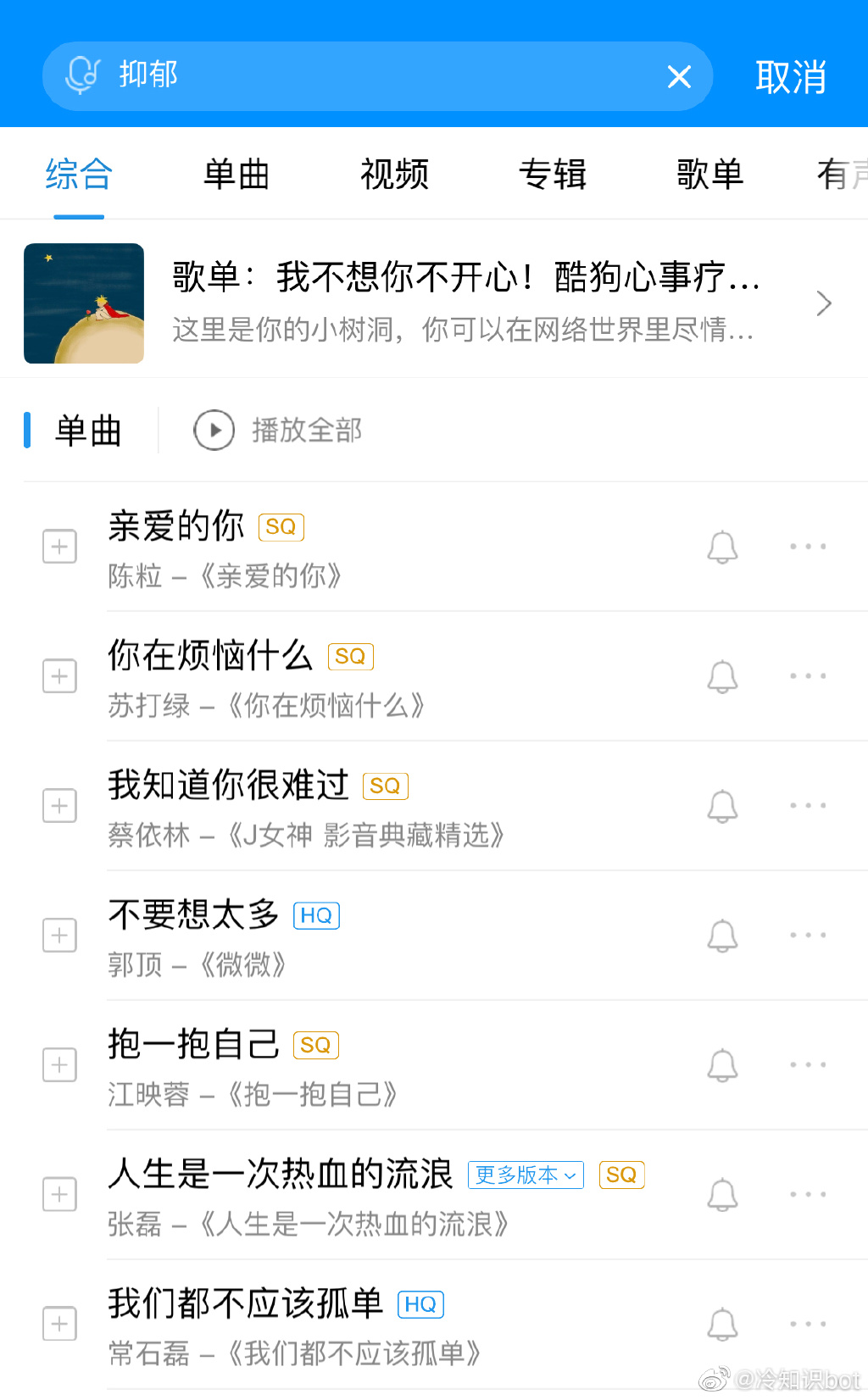Tap 播放全部 to play all songs
Image resolution: width=868 pixels, height=1400 pixels.
pos(307,431)
